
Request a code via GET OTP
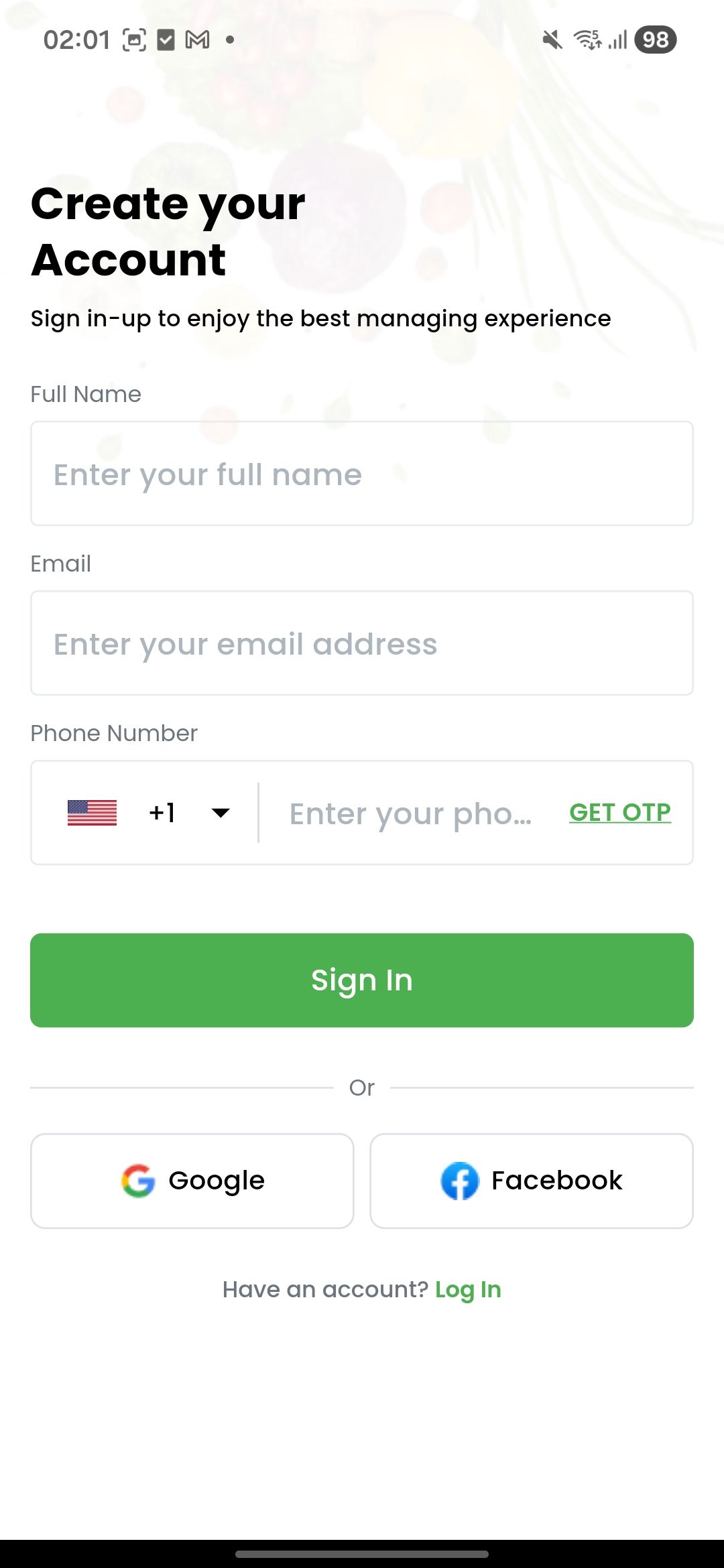tap(619, 812)
